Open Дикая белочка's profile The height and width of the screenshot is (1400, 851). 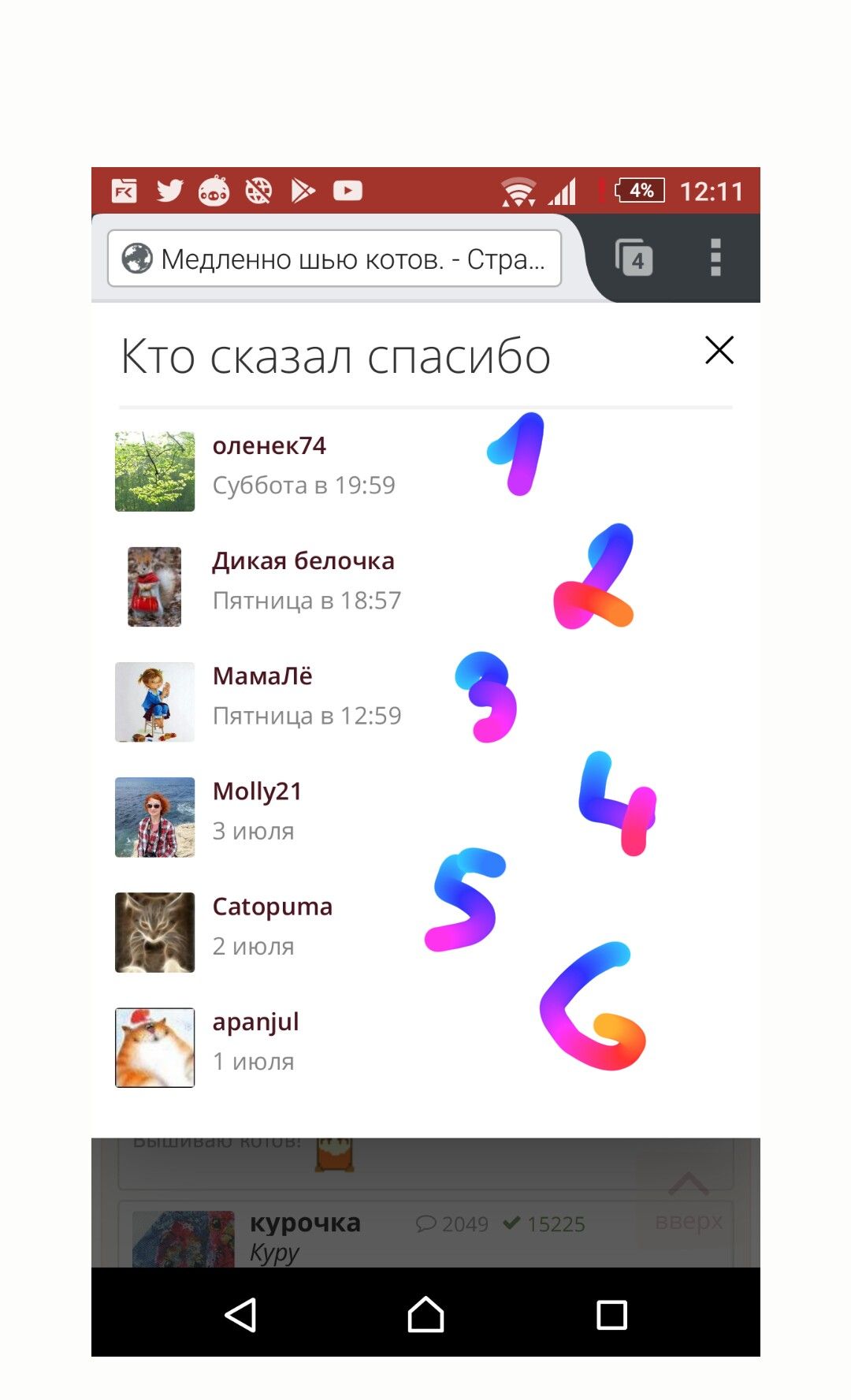click(x=303, y=561)
